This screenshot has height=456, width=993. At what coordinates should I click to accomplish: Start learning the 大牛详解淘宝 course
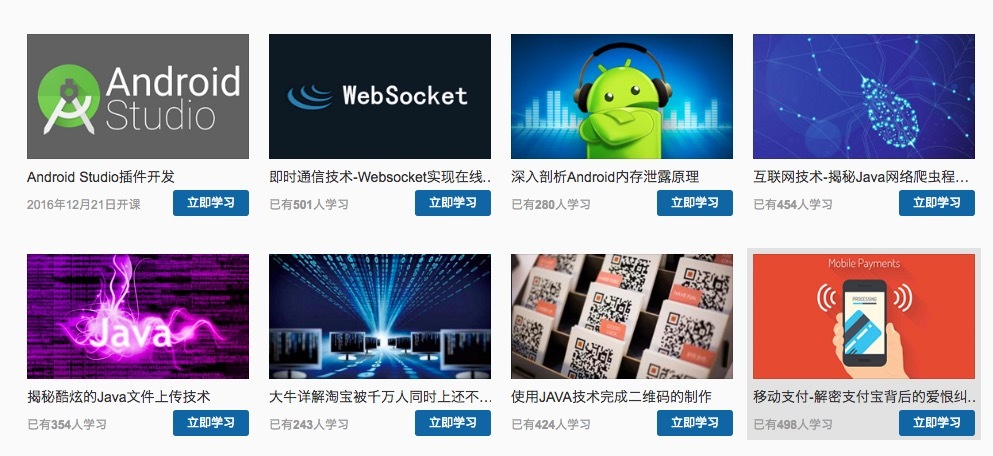(x=453, y=423)
